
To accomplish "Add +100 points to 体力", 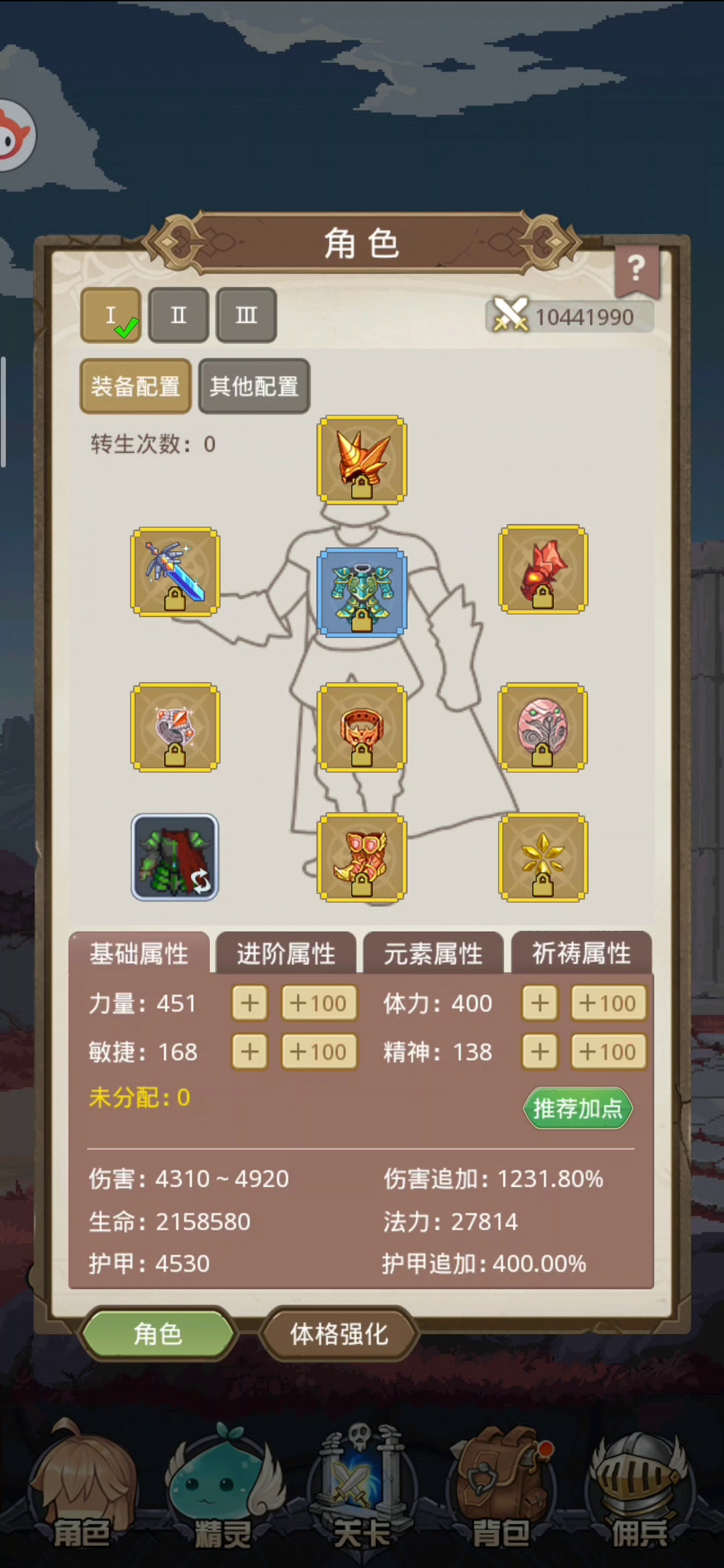I will [x=608, y=1003].
